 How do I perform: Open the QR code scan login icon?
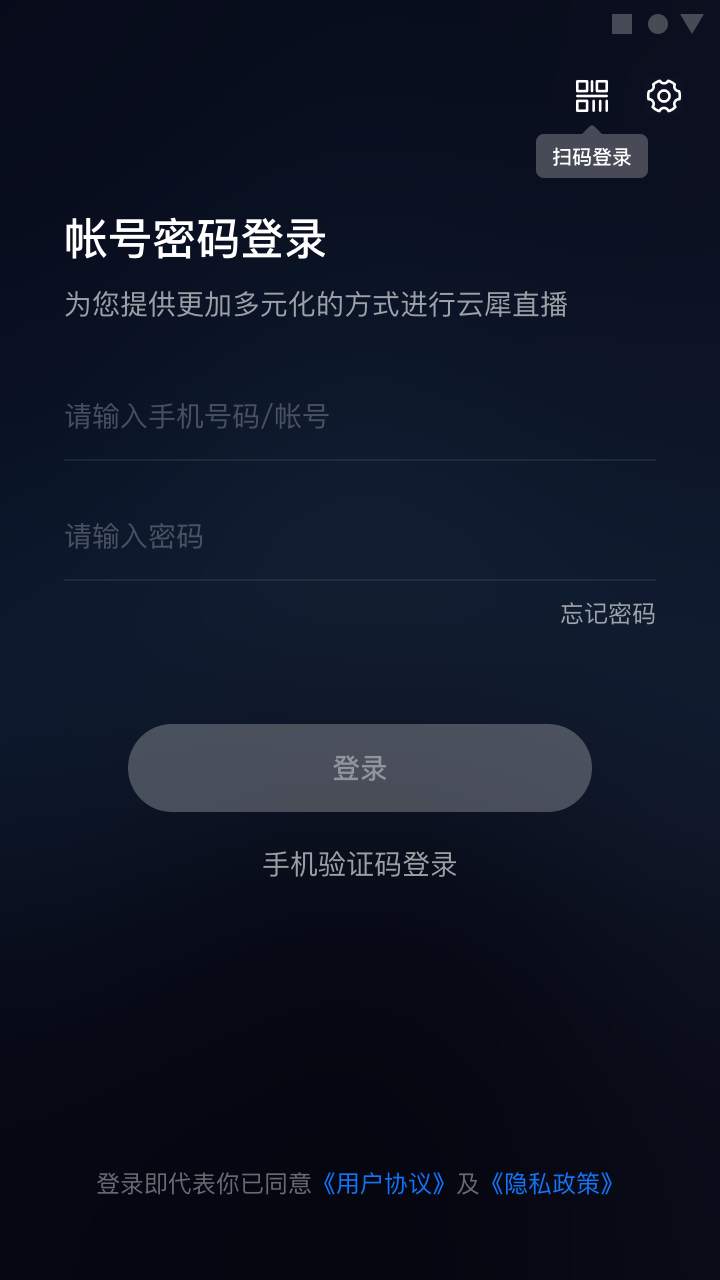(x=592, y=96)
